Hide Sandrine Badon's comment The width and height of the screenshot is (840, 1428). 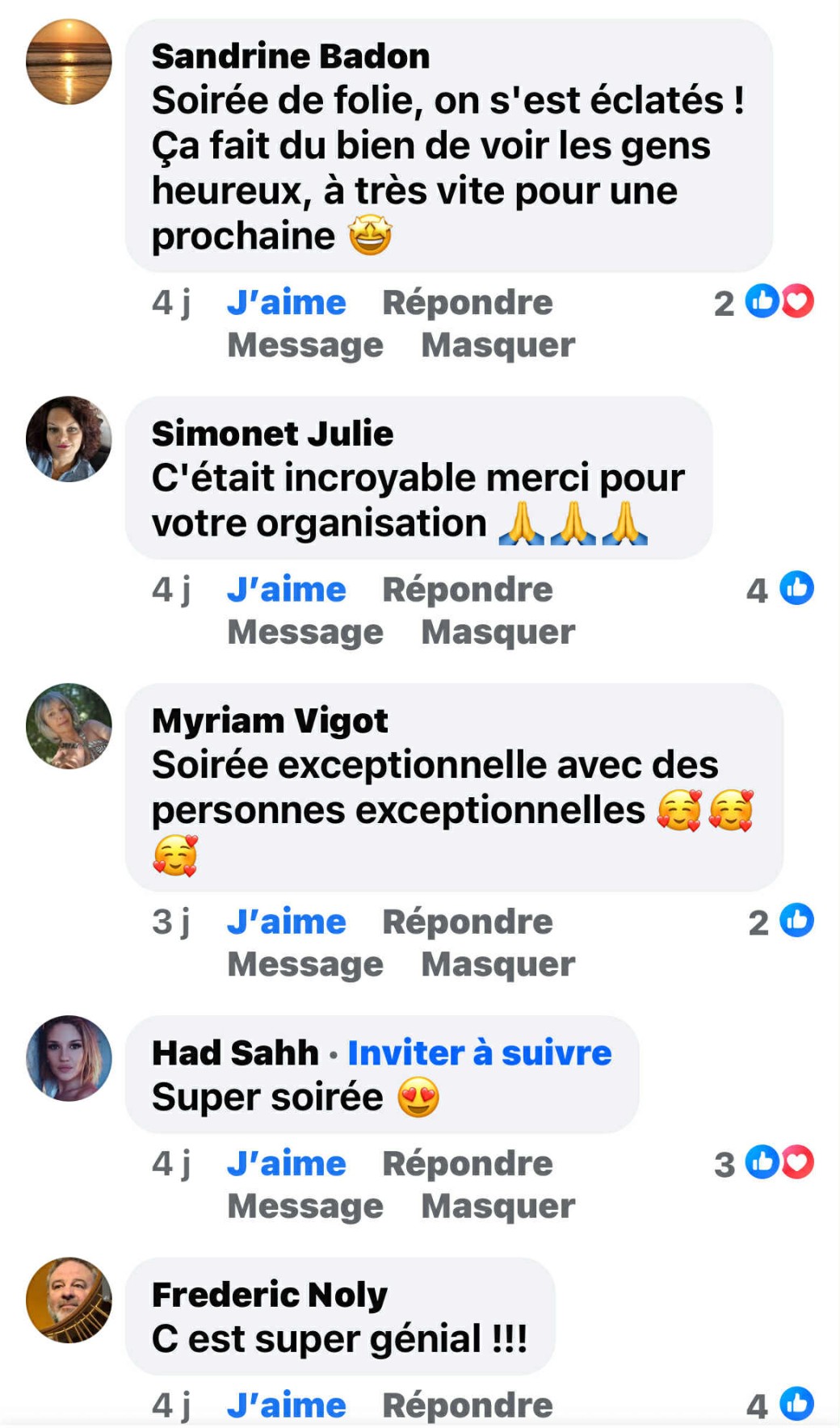498,346
